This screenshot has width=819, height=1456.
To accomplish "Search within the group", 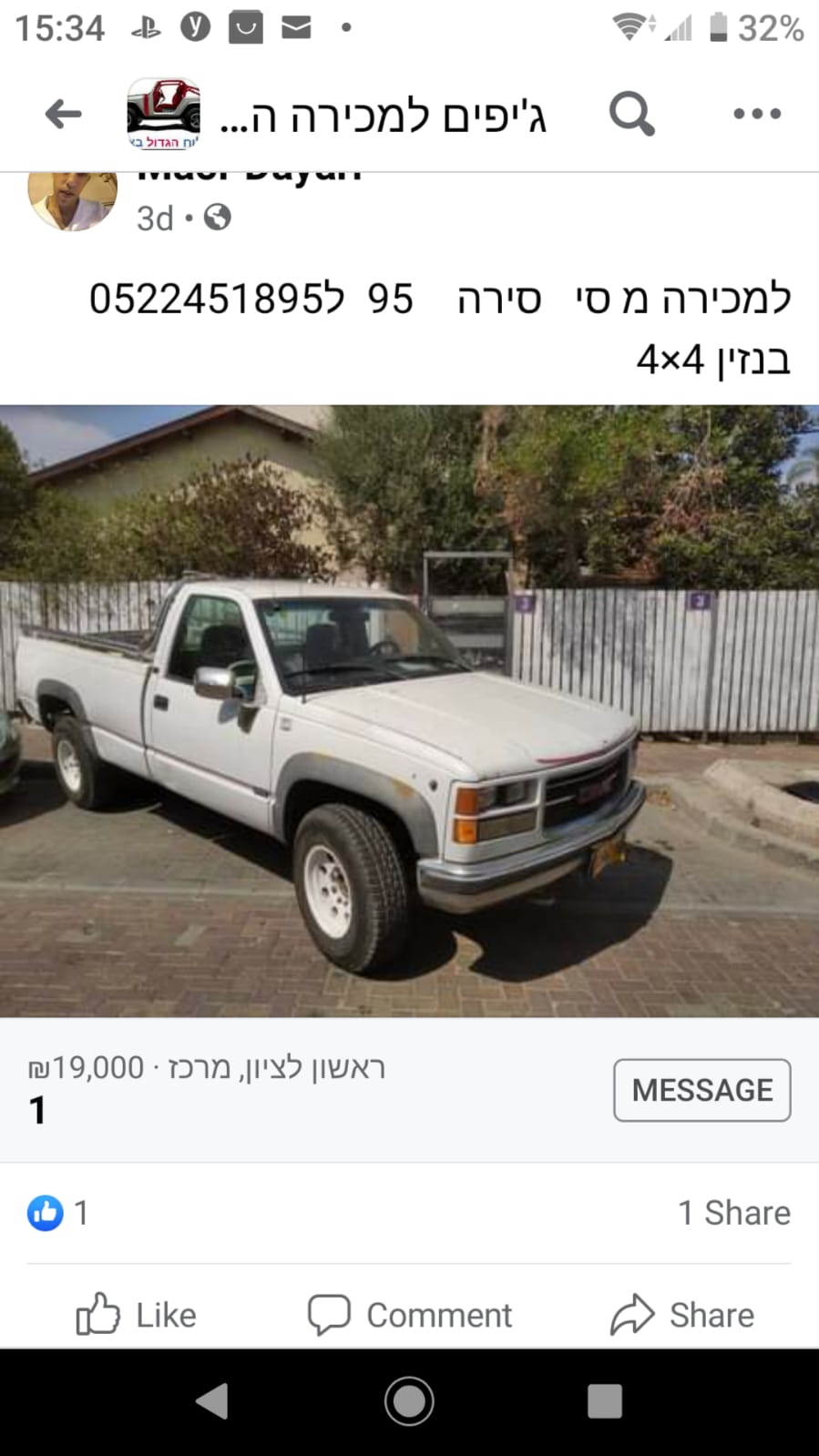I will [x=631, y=114].
